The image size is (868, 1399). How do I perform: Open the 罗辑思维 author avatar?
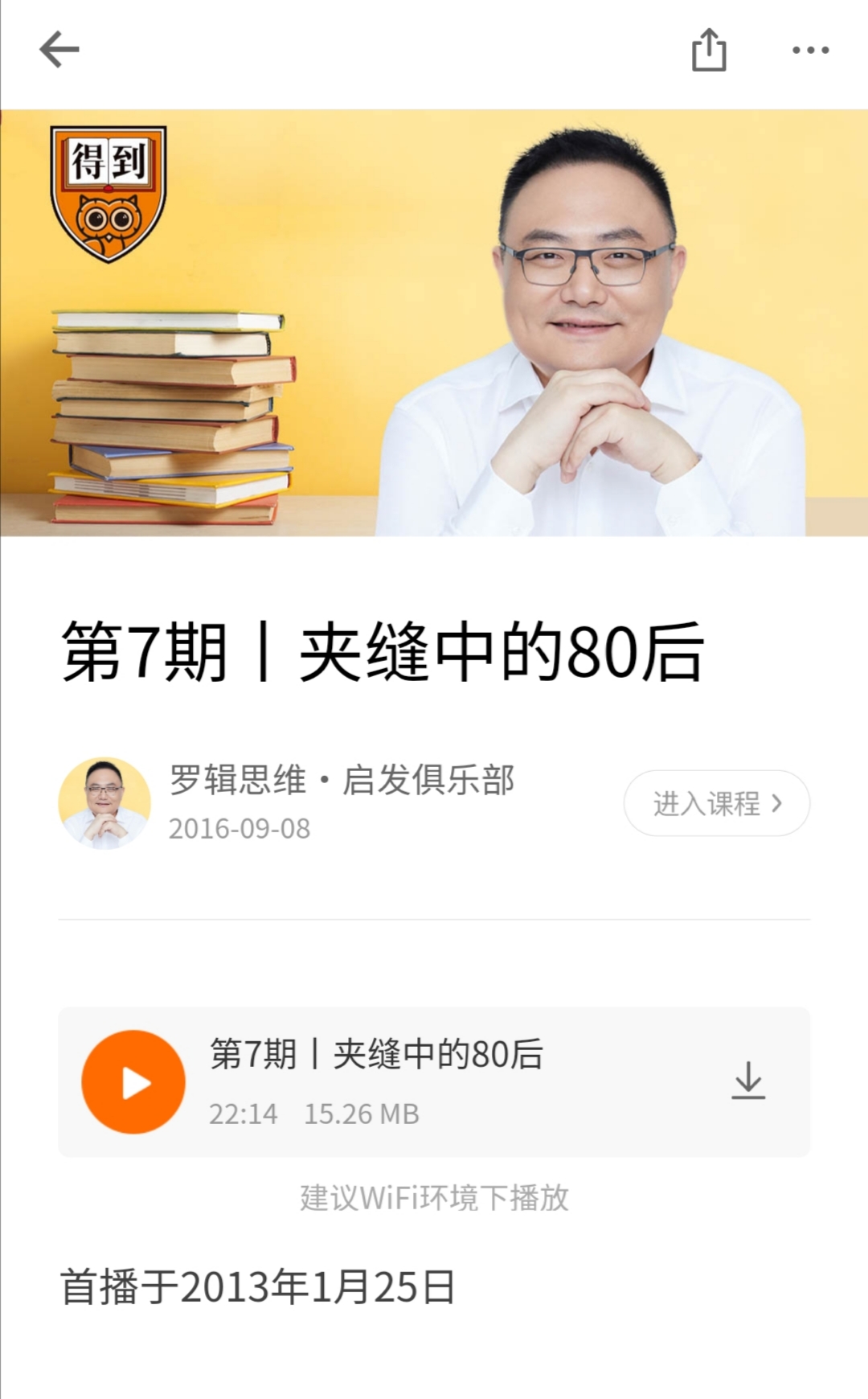[x=104, y=802]
